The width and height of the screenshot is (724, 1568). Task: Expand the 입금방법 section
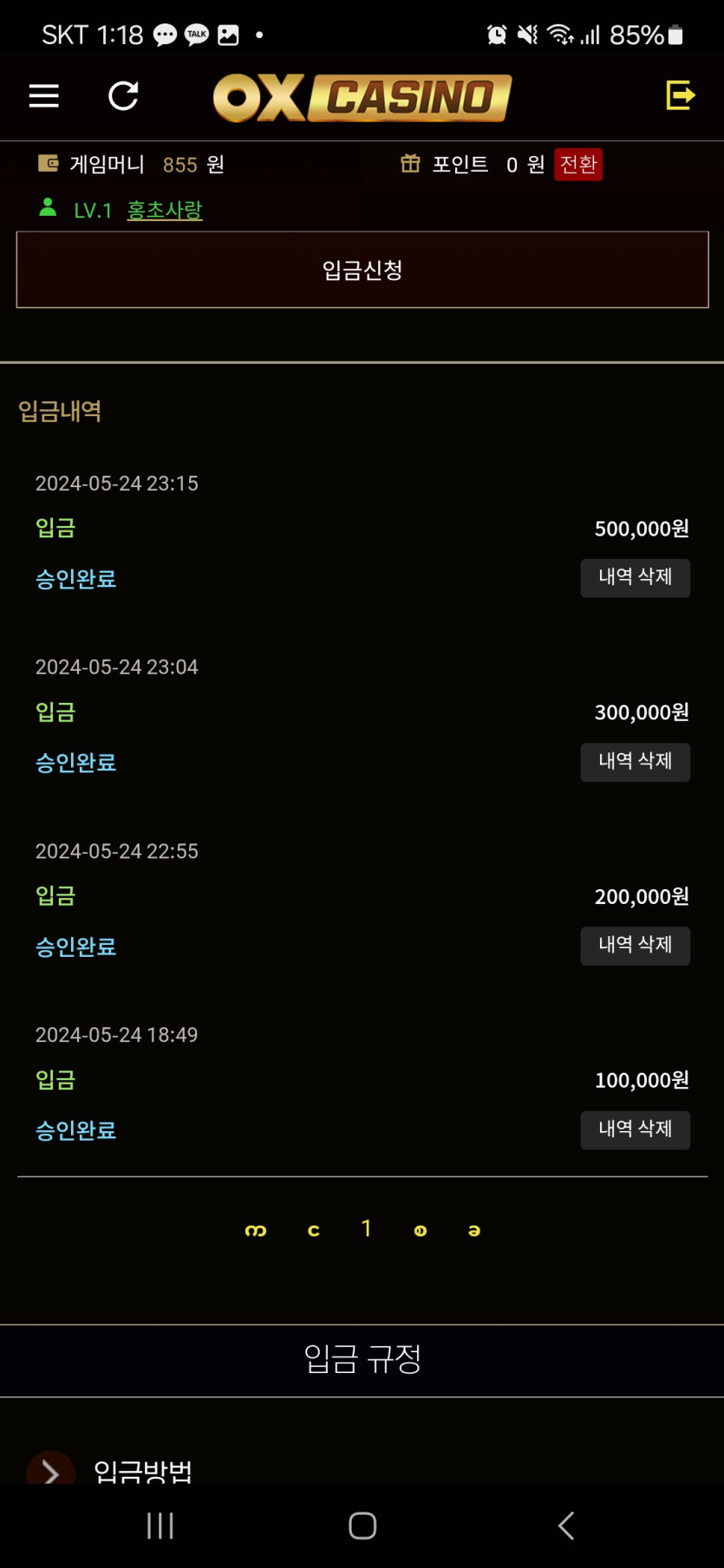[52, 1471]
